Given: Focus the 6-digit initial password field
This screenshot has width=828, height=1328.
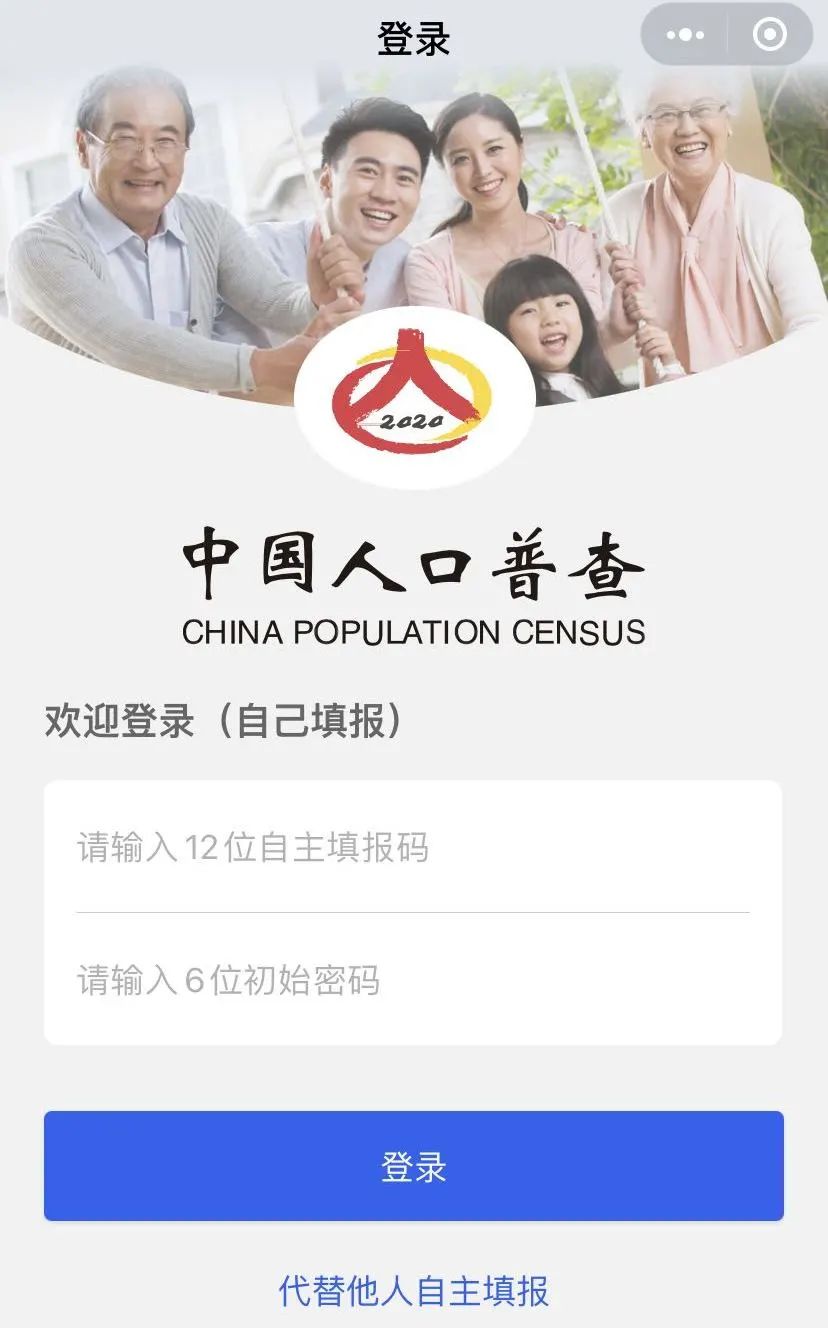Looking at the screenshot, I should coord(412,980).
